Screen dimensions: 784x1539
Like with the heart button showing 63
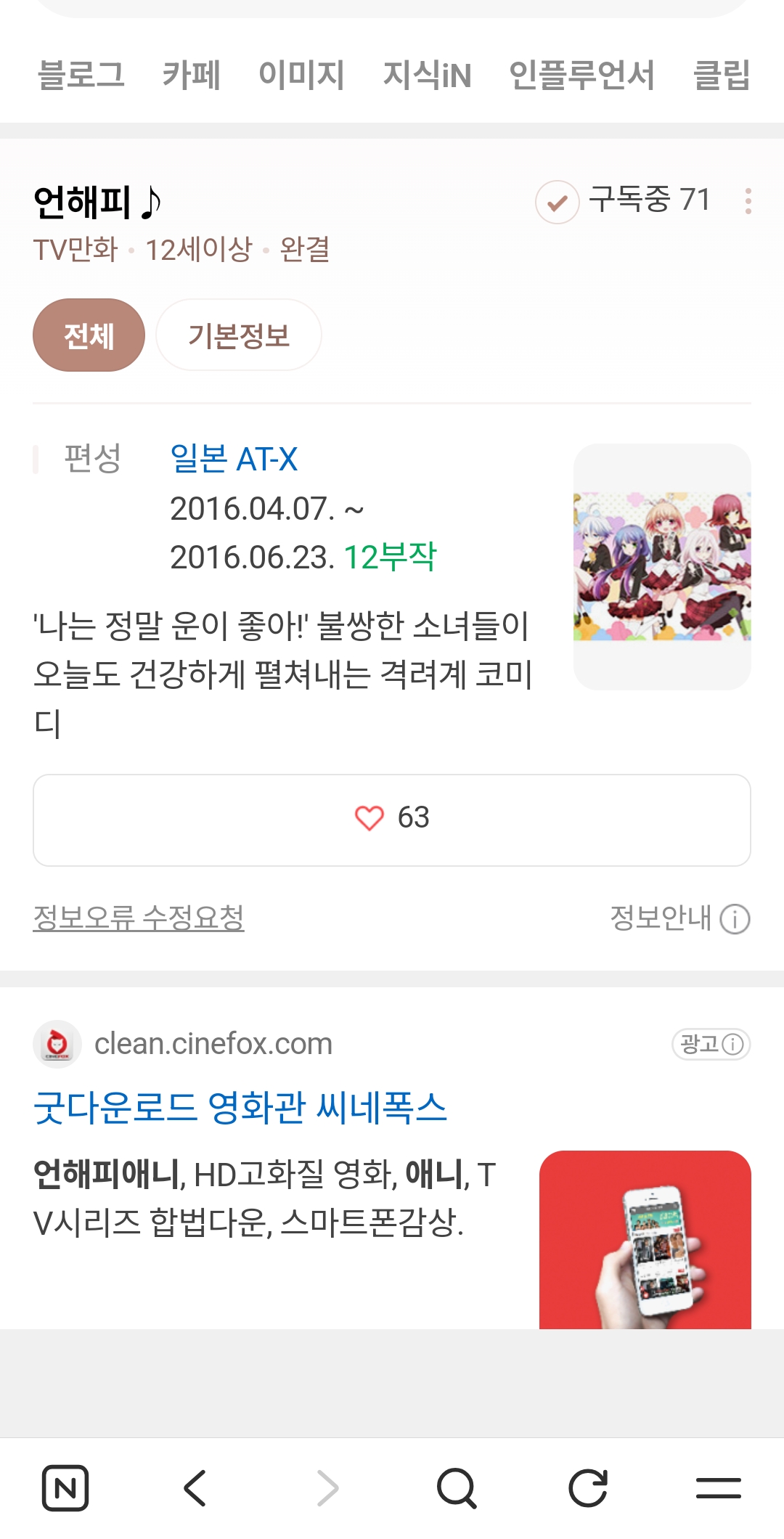[x=392, y=819]
